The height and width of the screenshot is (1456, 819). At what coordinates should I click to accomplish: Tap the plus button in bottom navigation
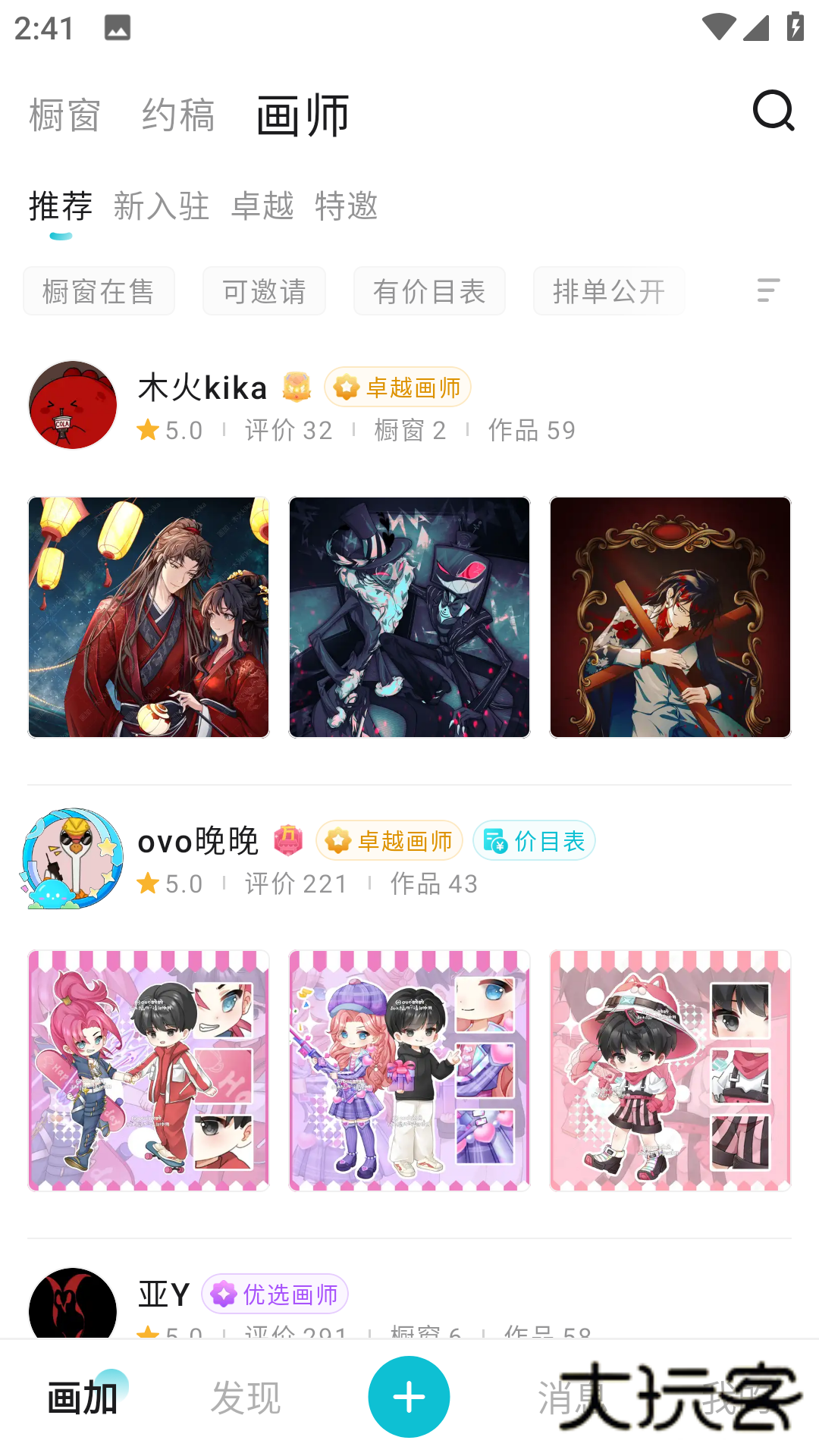point(409,1396)
